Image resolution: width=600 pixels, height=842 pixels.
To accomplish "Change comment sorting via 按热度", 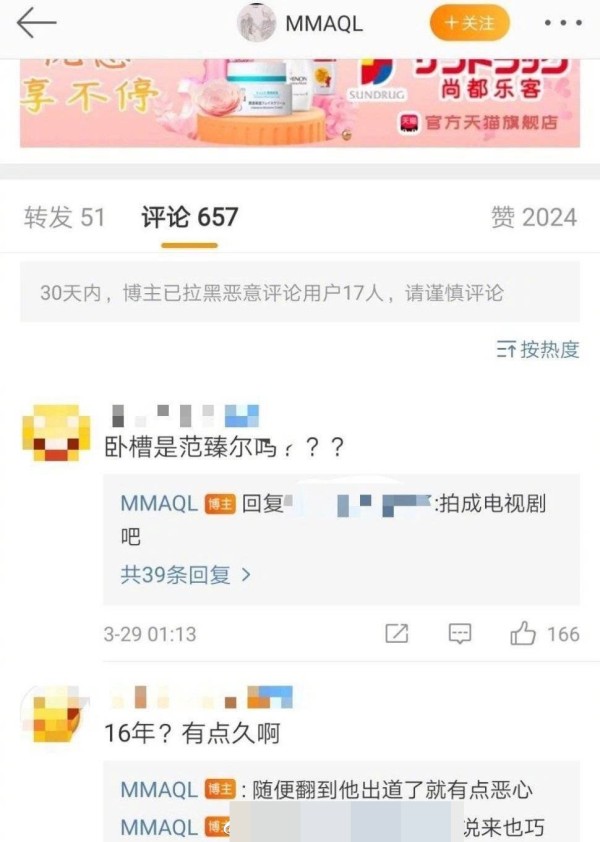I will pos(538,349).
